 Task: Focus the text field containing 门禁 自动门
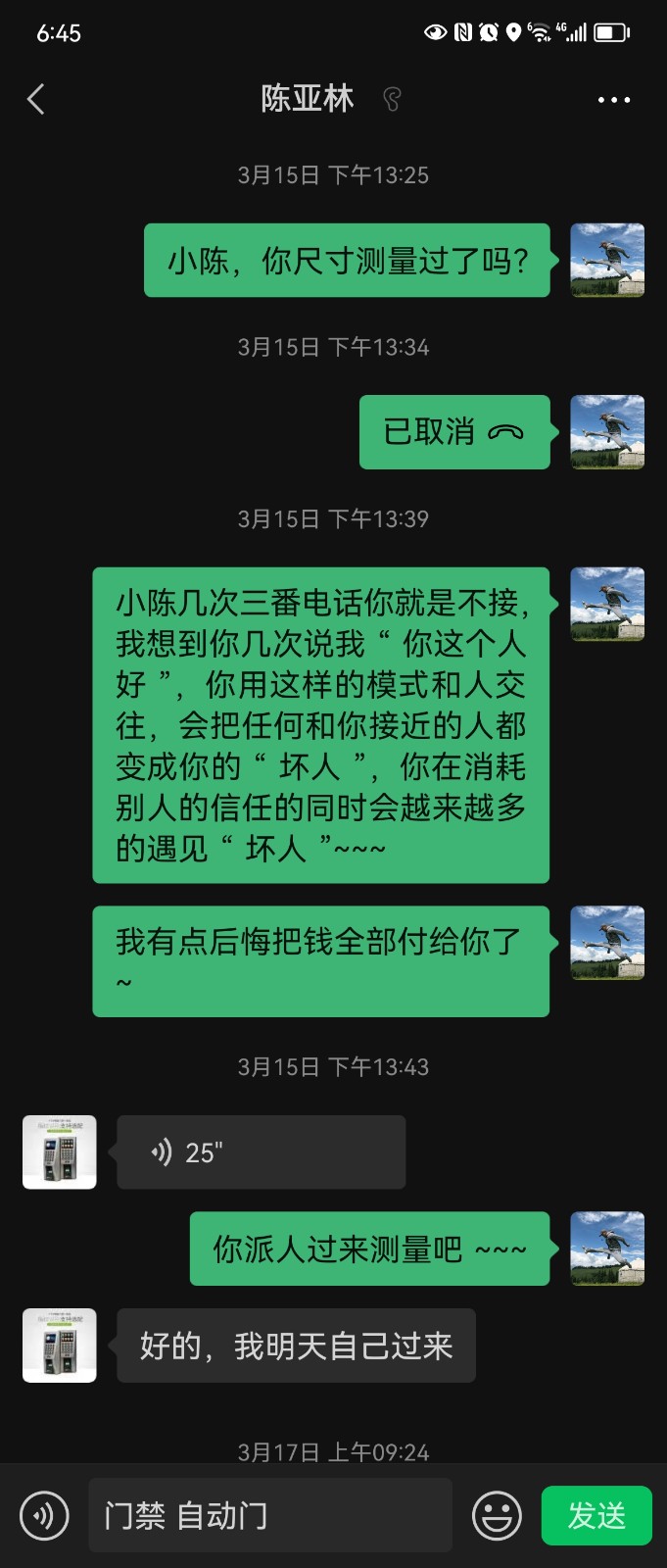(269, 1516)
